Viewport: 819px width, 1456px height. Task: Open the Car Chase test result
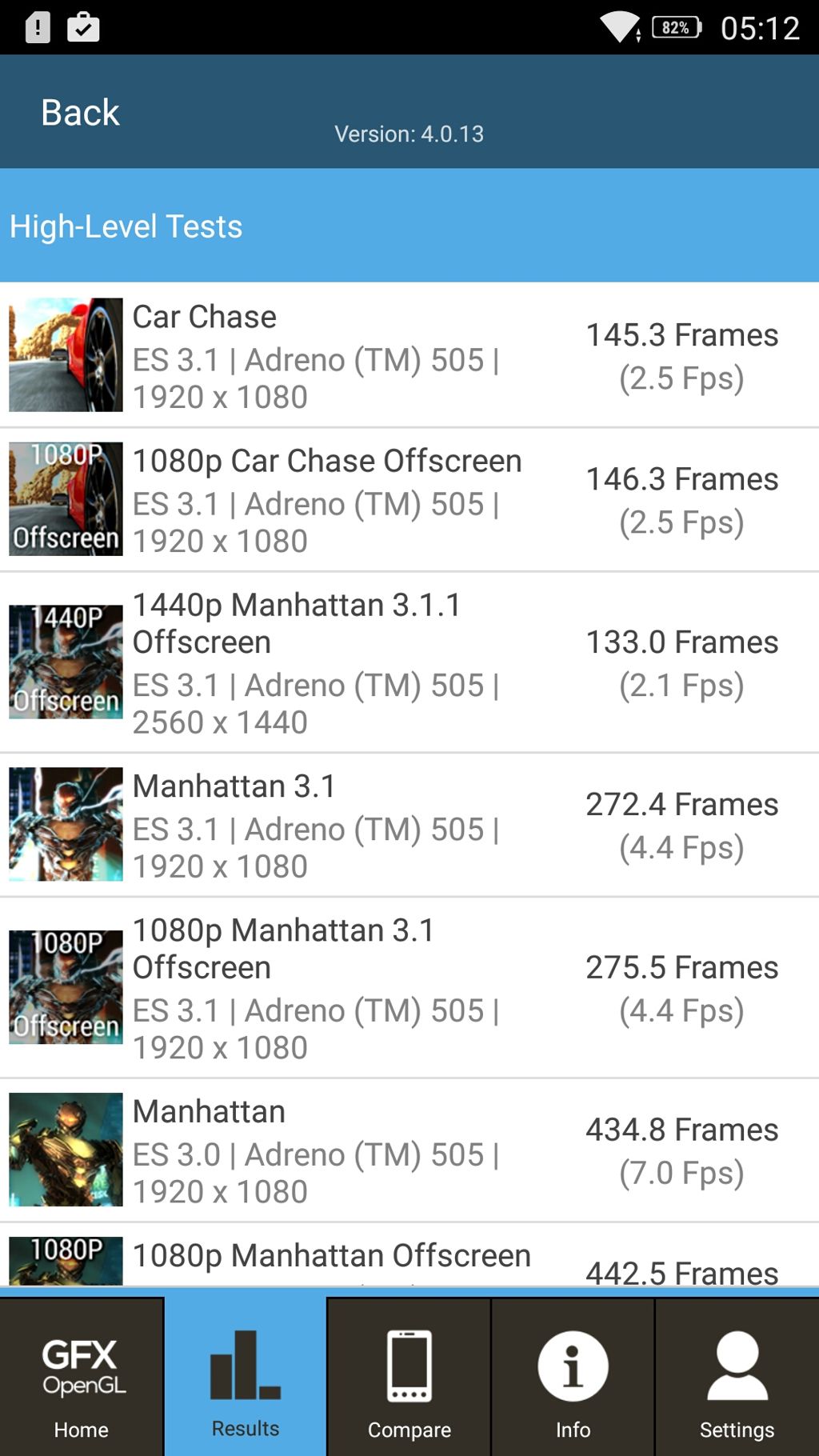tap(408, 355)
